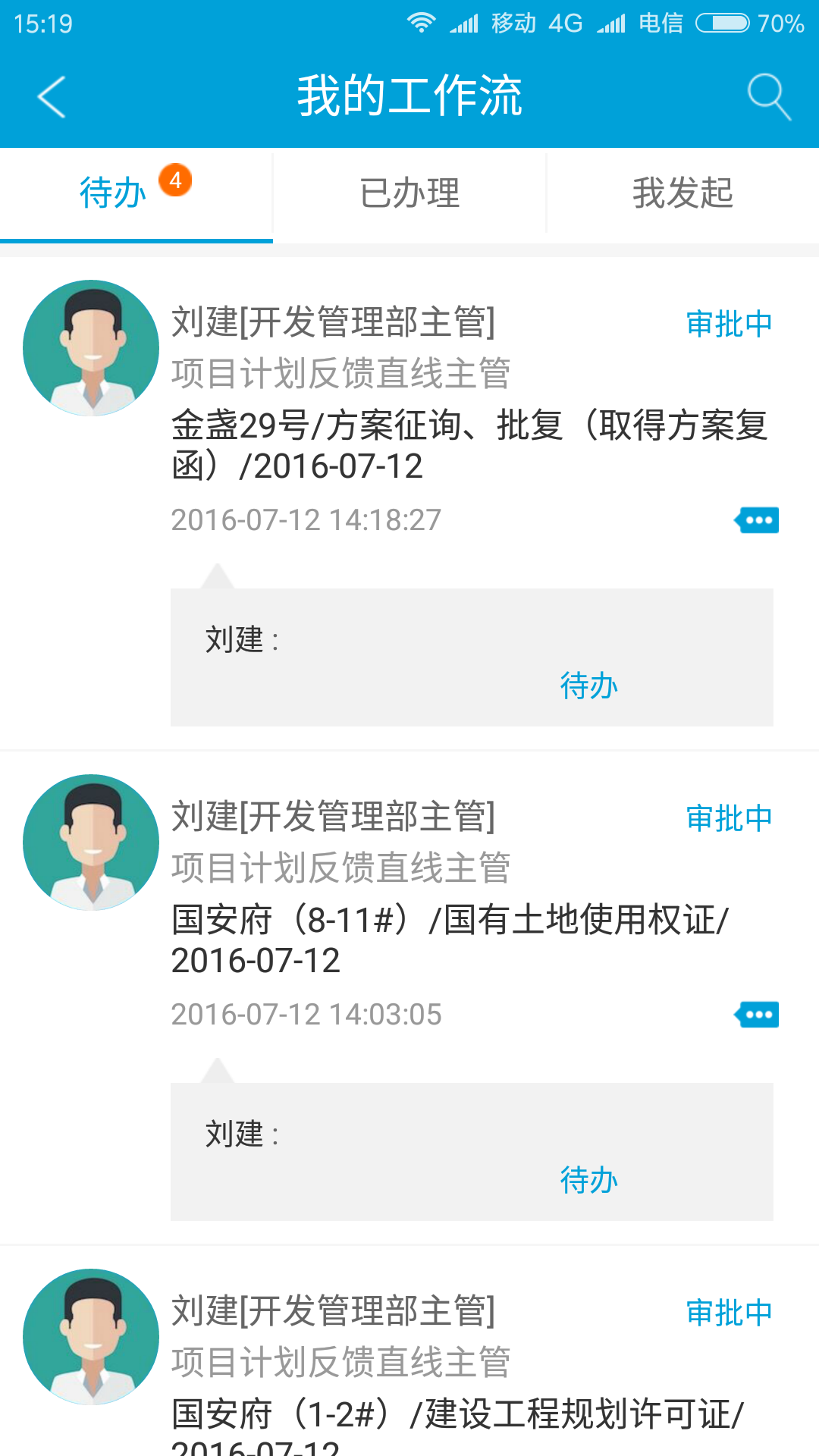
Task: Switch to the 我发起 tab
Action: pyautogui.click(x=682, y=193)
